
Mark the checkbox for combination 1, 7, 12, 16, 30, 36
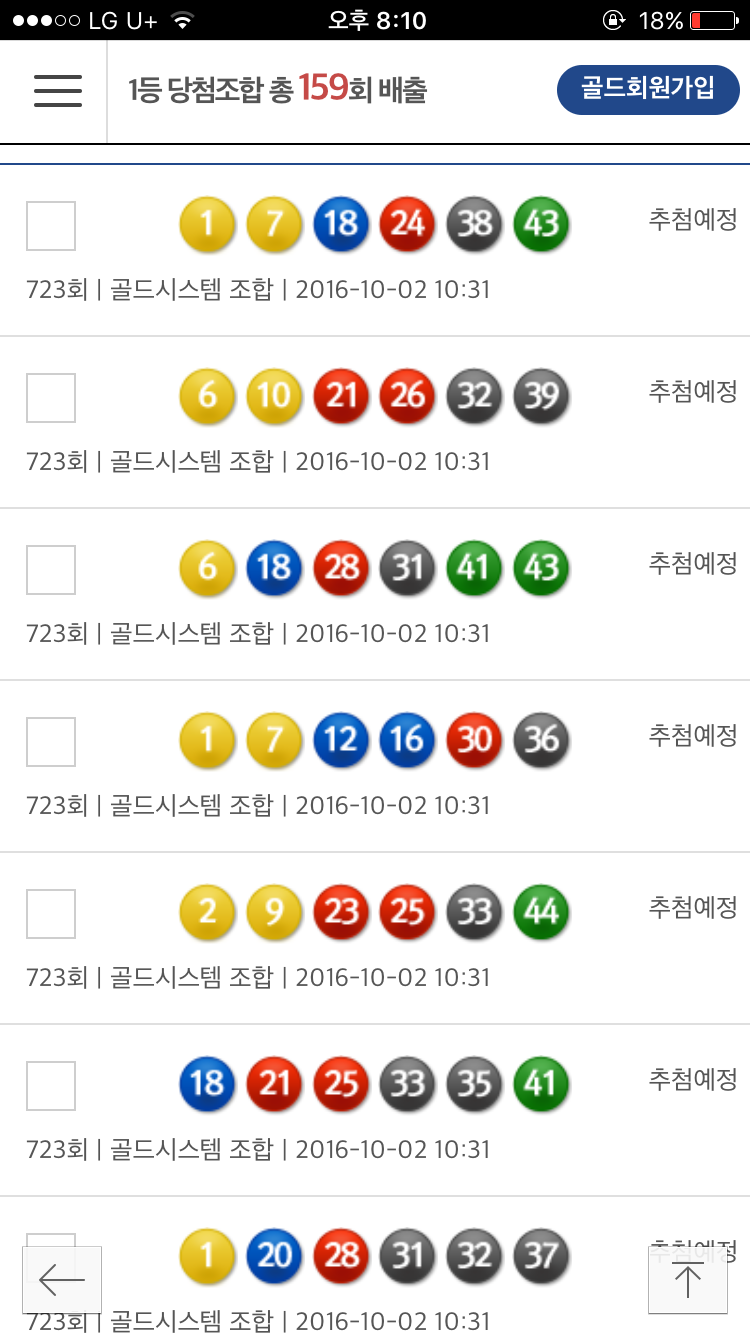point(51,742)
